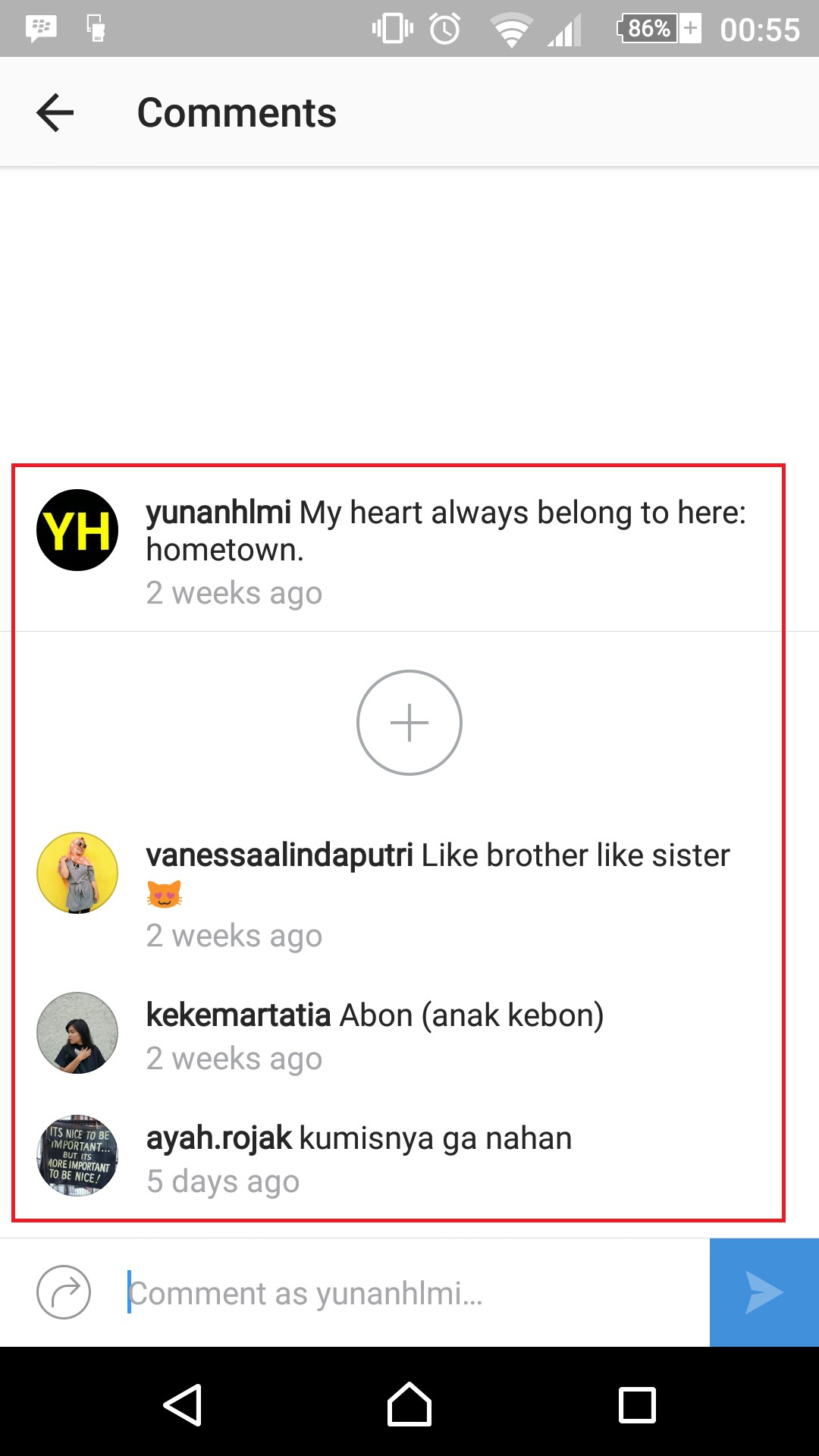Tap the kekemartatia username

click(x=238, y=1015)
